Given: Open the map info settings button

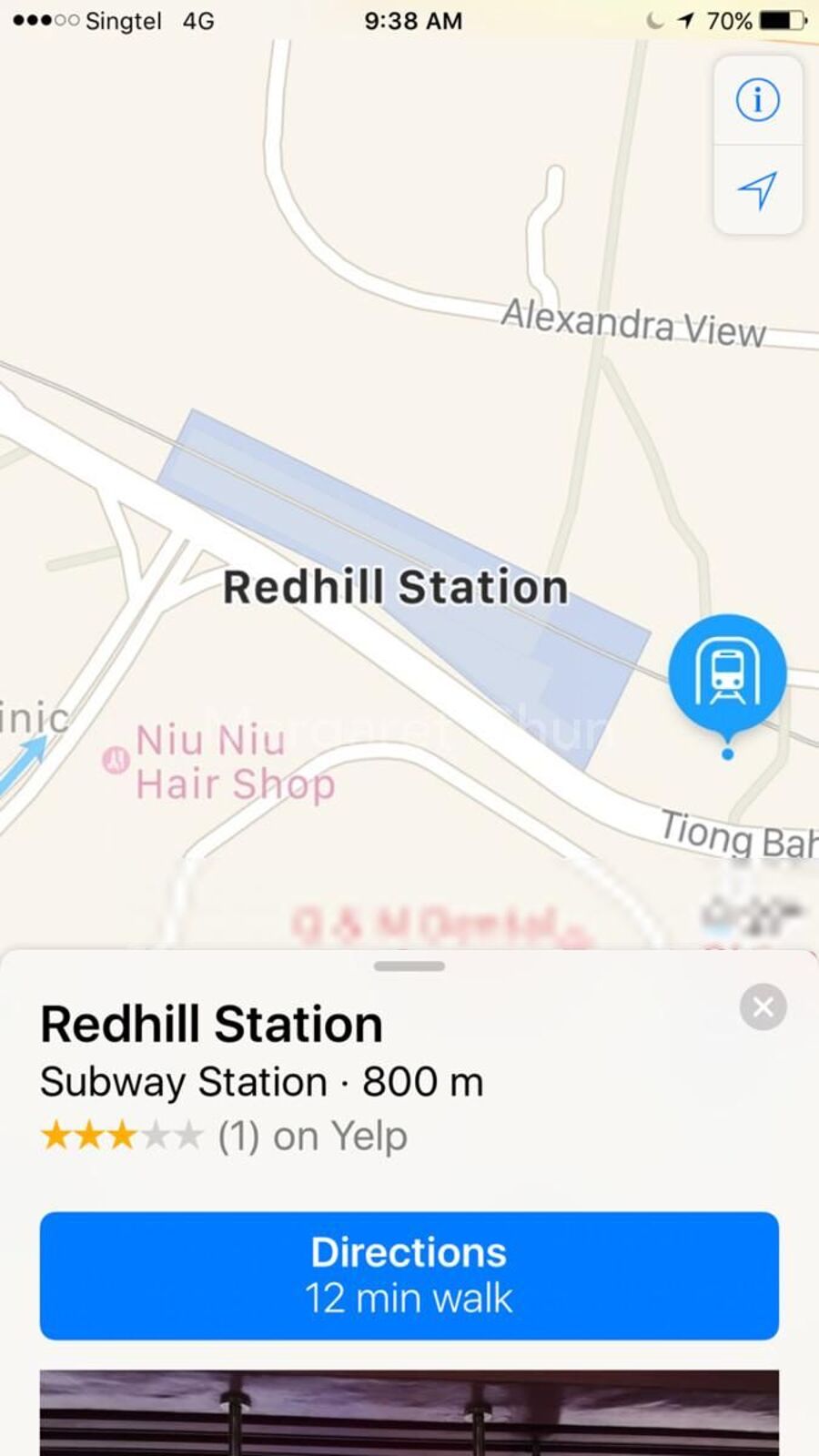Looking at the screenshot, I should coord(757,99).
